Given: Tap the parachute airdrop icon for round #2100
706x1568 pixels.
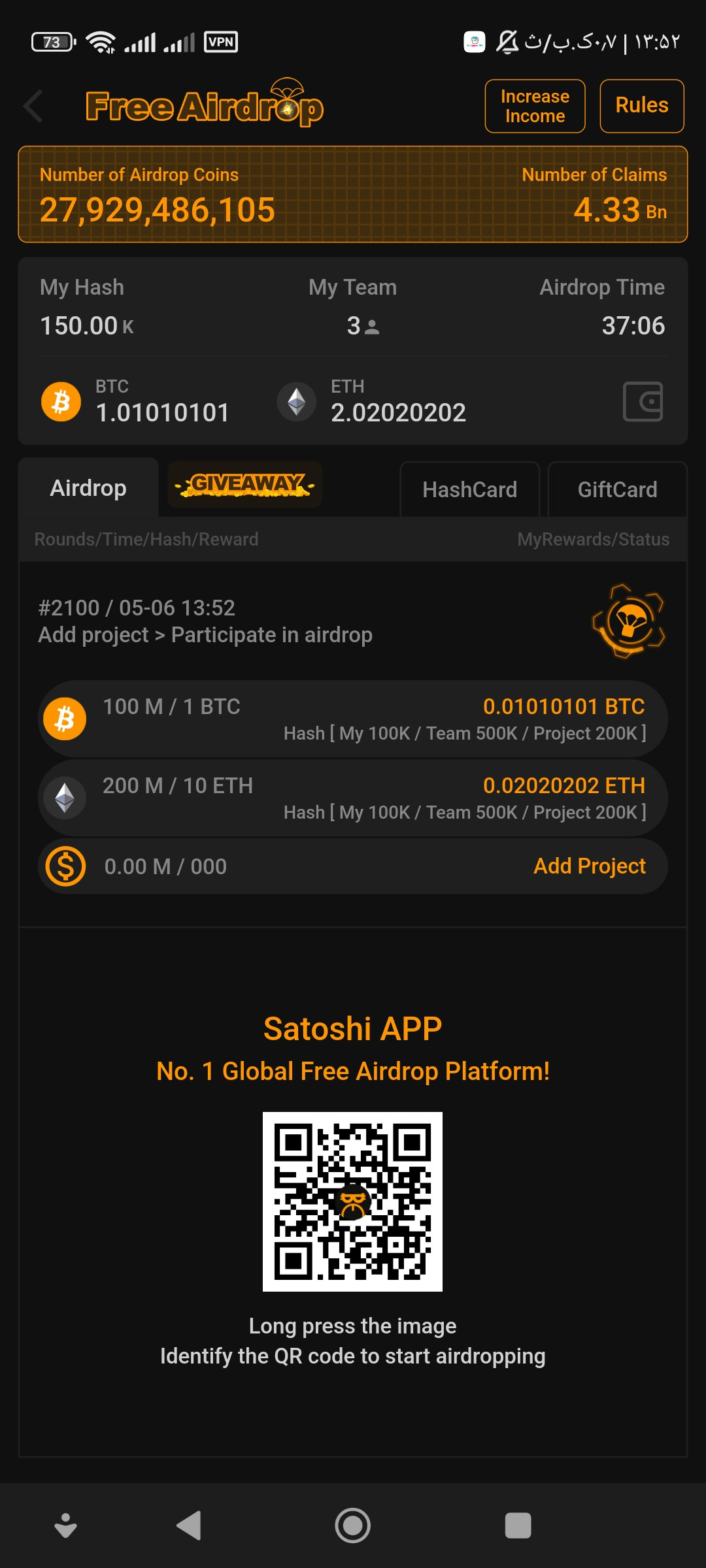Looking at the screenshot, I should 628,621.
